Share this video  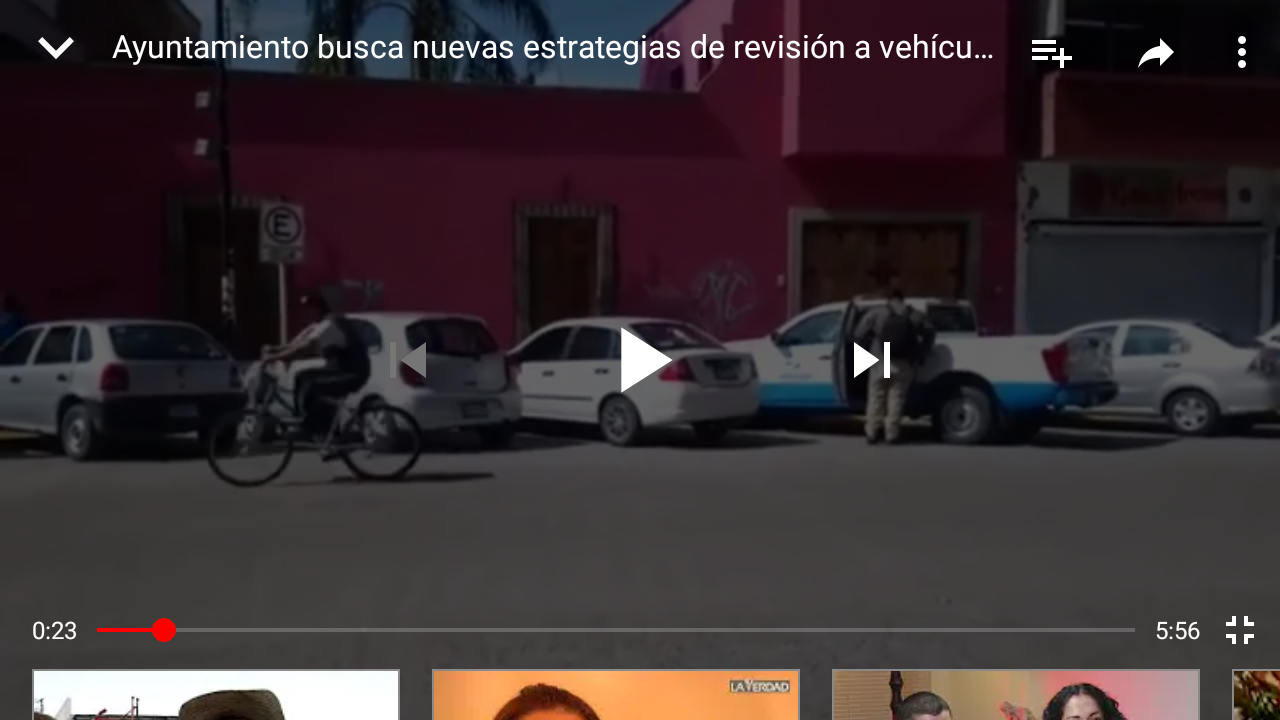tap(1155, 53)
